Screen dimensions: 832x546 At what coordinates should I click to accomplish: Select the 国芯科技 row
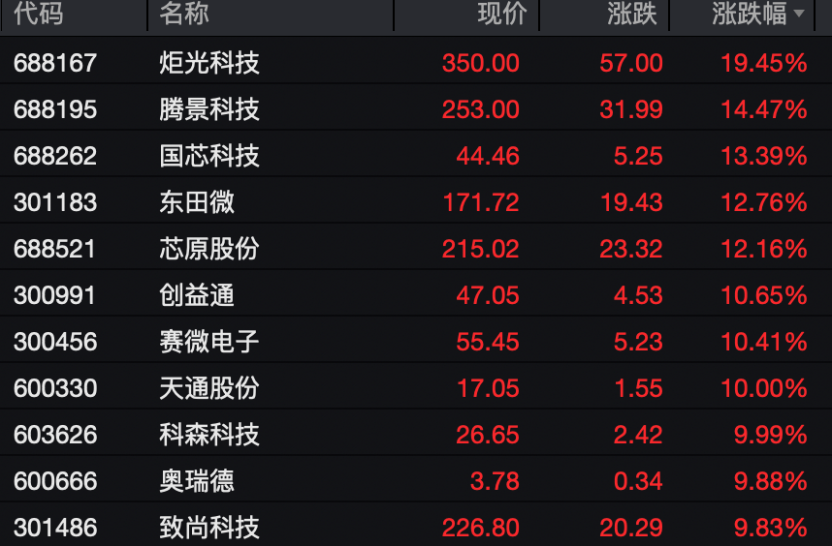(209, 156)
